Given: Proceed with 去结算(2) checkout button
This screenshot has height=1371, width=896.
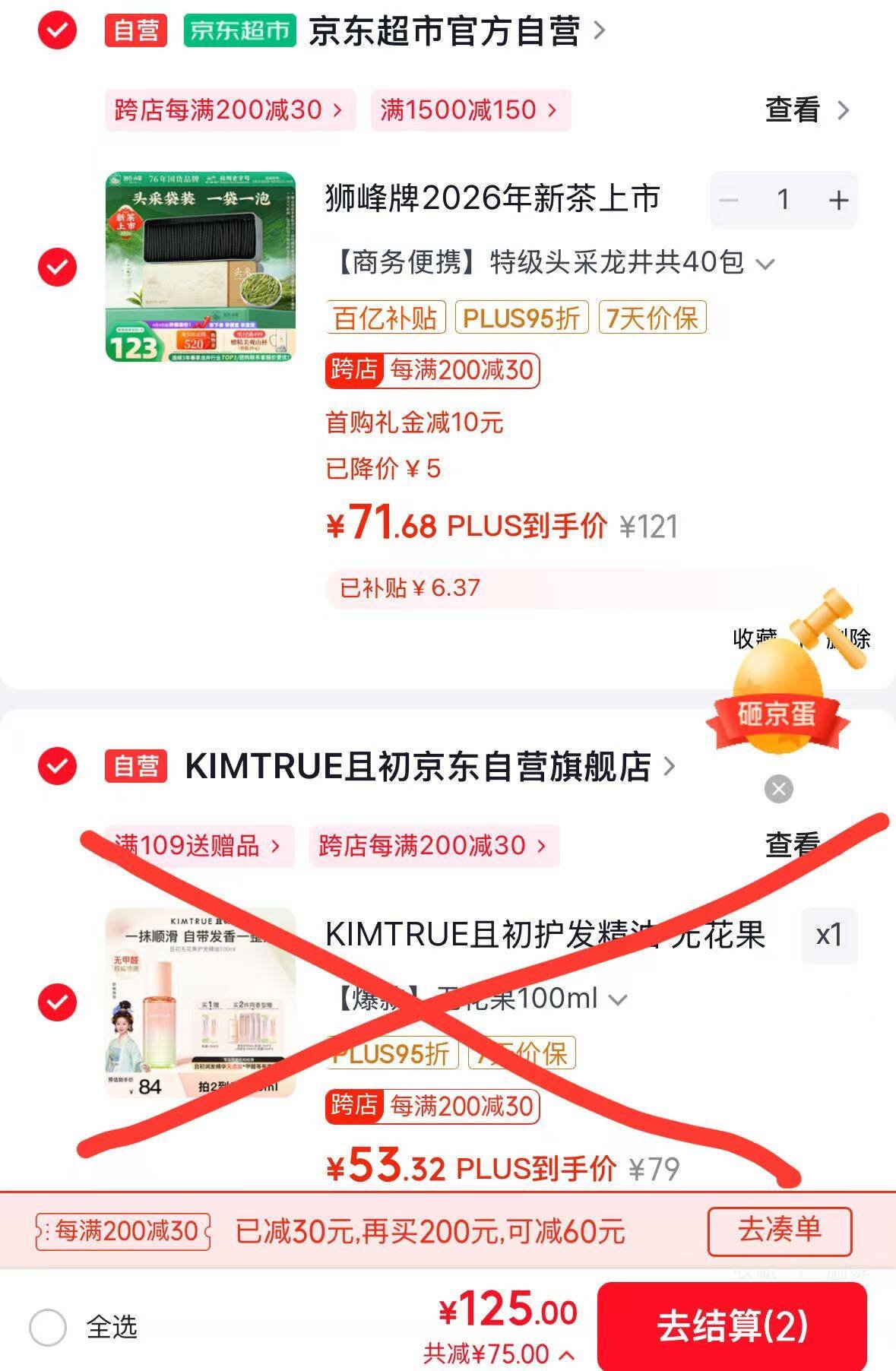Looking at the screenshot, I should point(732,1327).
